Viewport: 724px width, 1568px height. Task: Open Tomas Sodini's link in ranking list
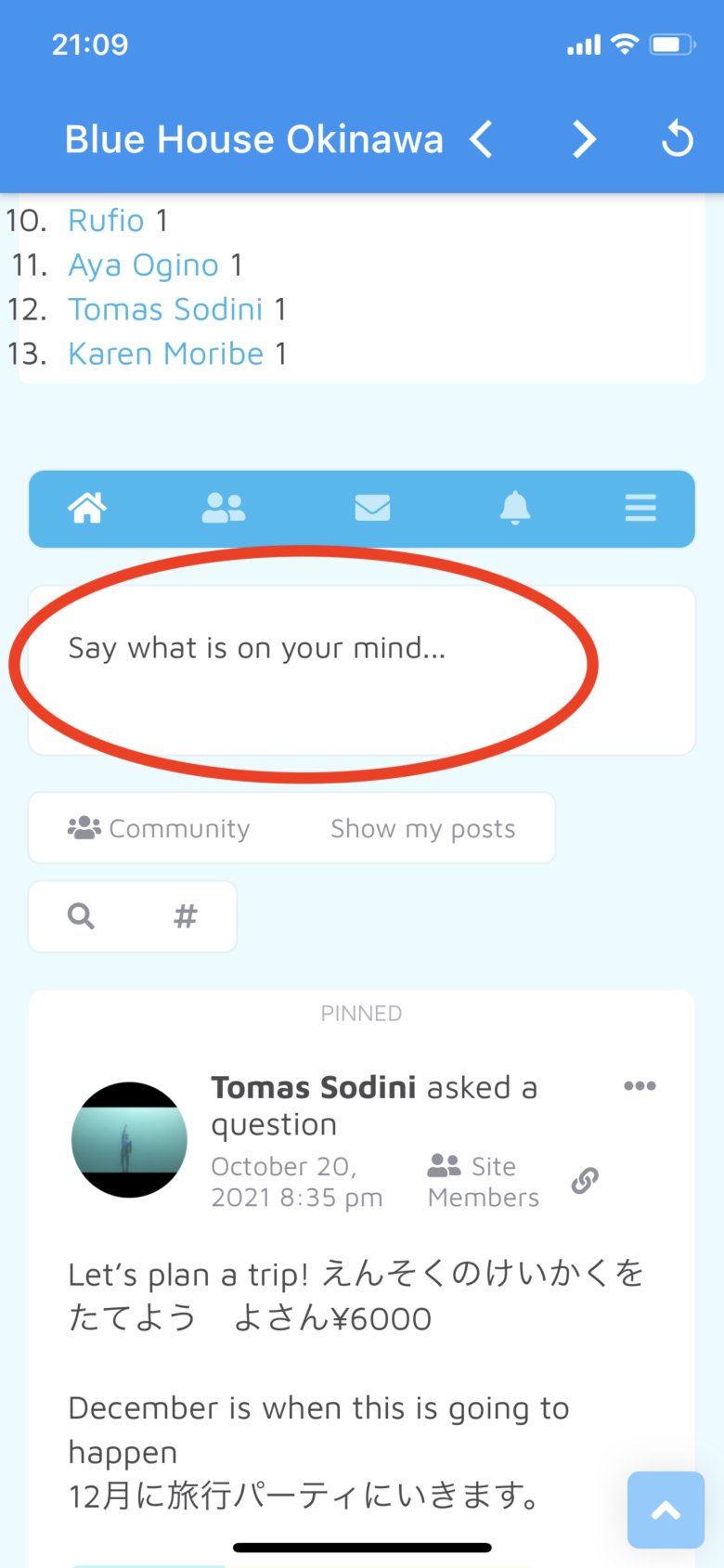165,309
